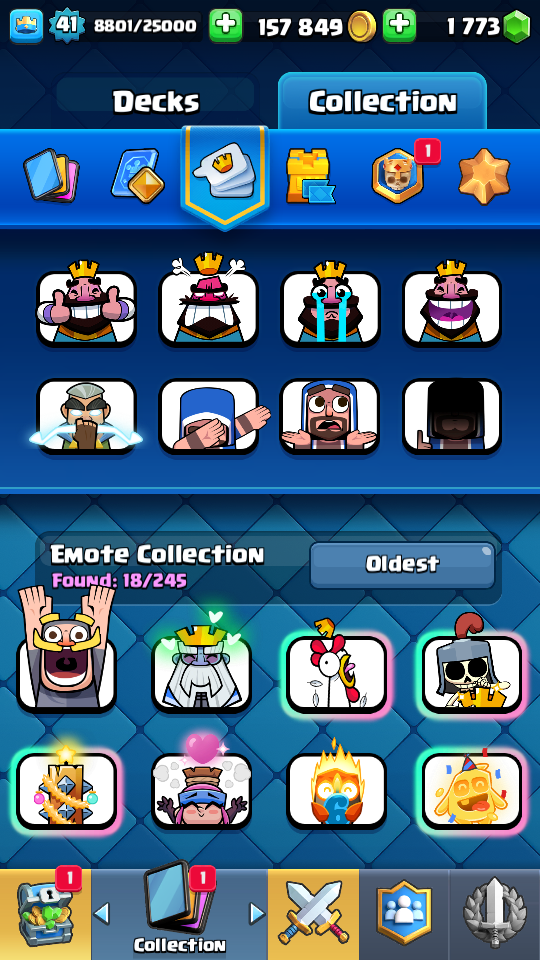Open the cards collection sub-tab

click(x=51, y=176)
